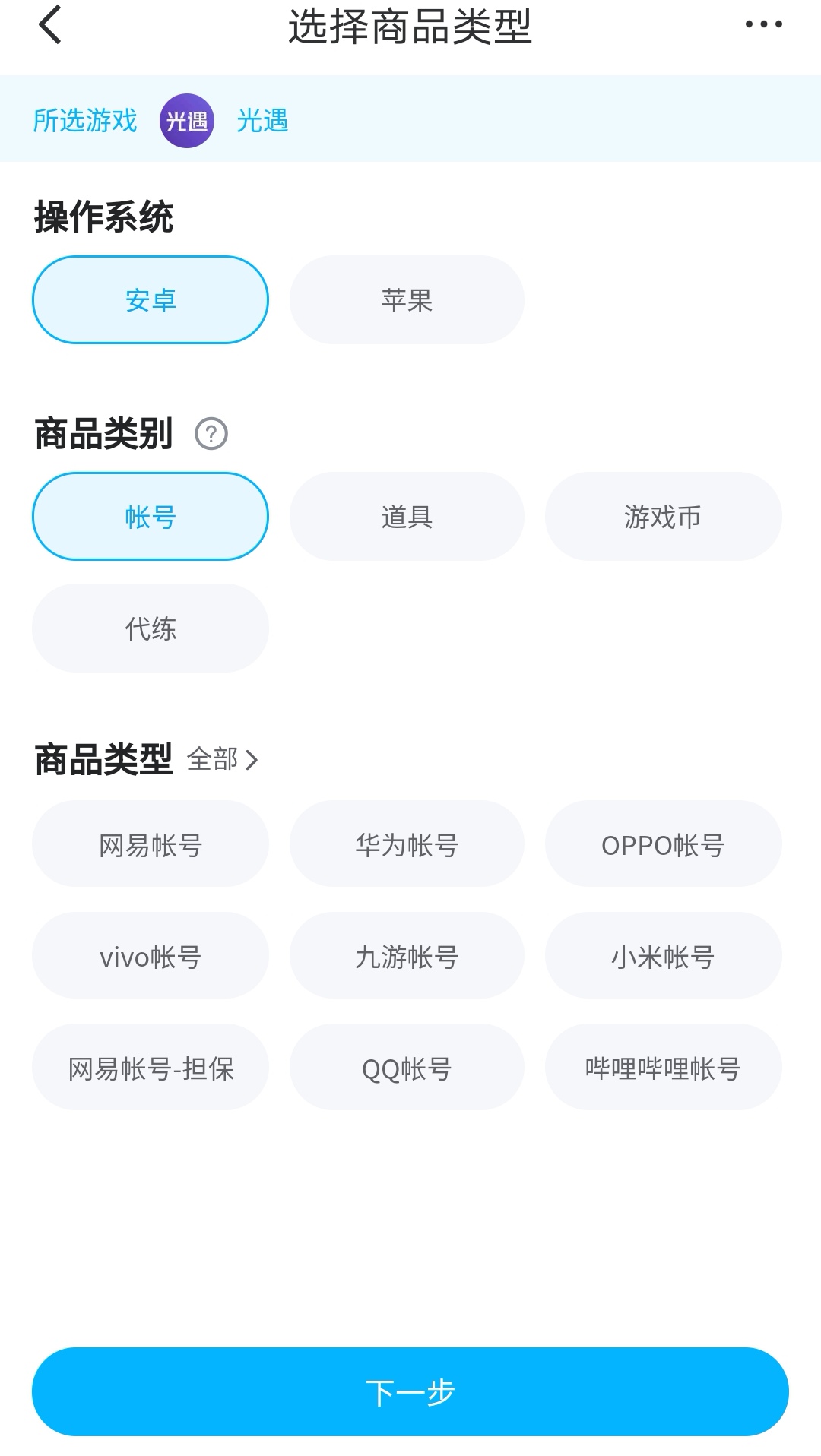Open the three-dot overflow menu
This screenshot has width=821, height=1456.
click(763, 24)
